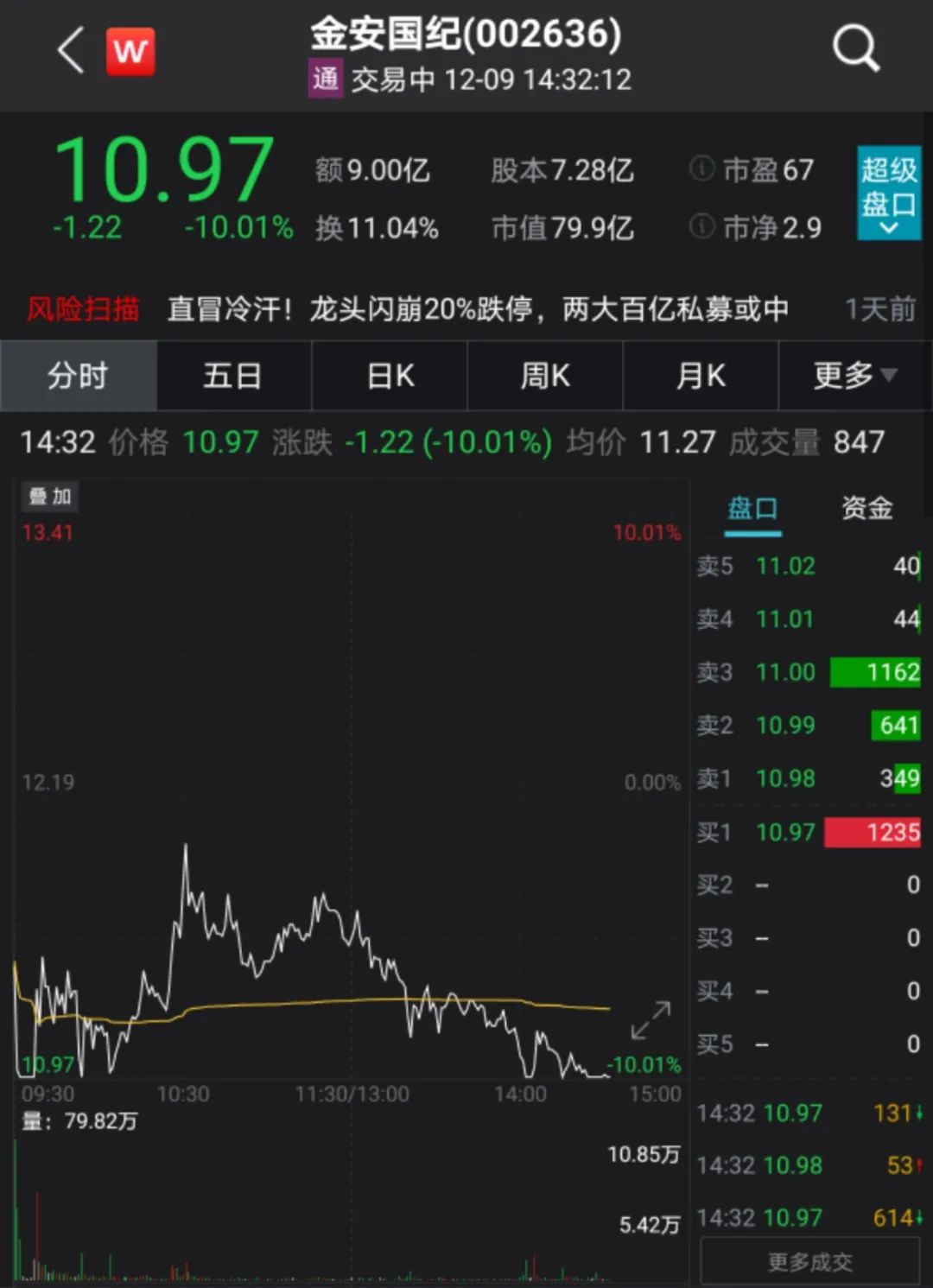The width and height of the screenshot is (933, 1288).
Task: Switch to the 周K chart
Action: 545,376
